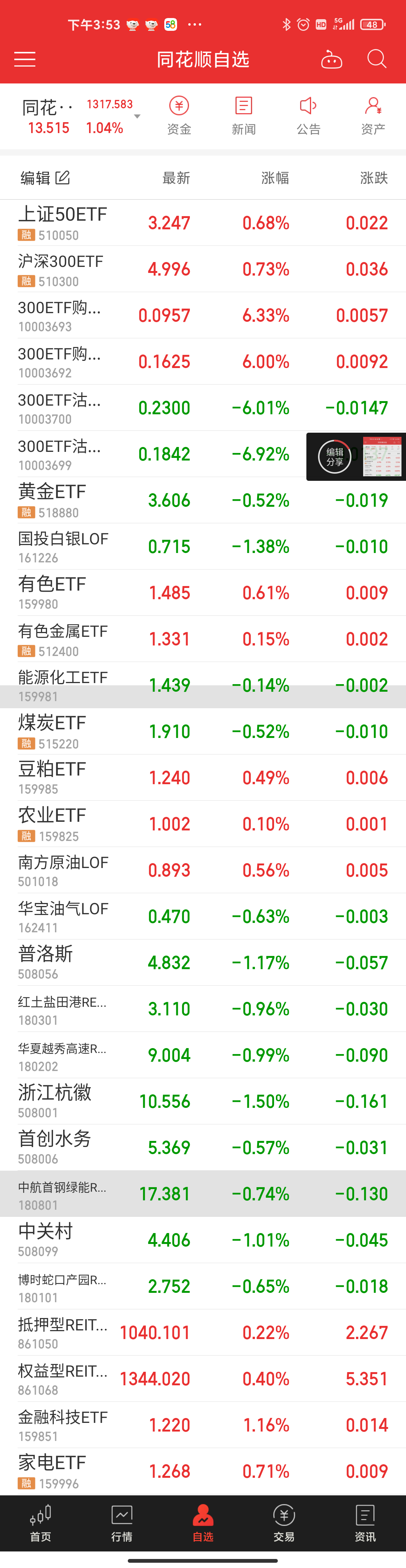Open the 编辑分享 screenshot share popup

335,456
